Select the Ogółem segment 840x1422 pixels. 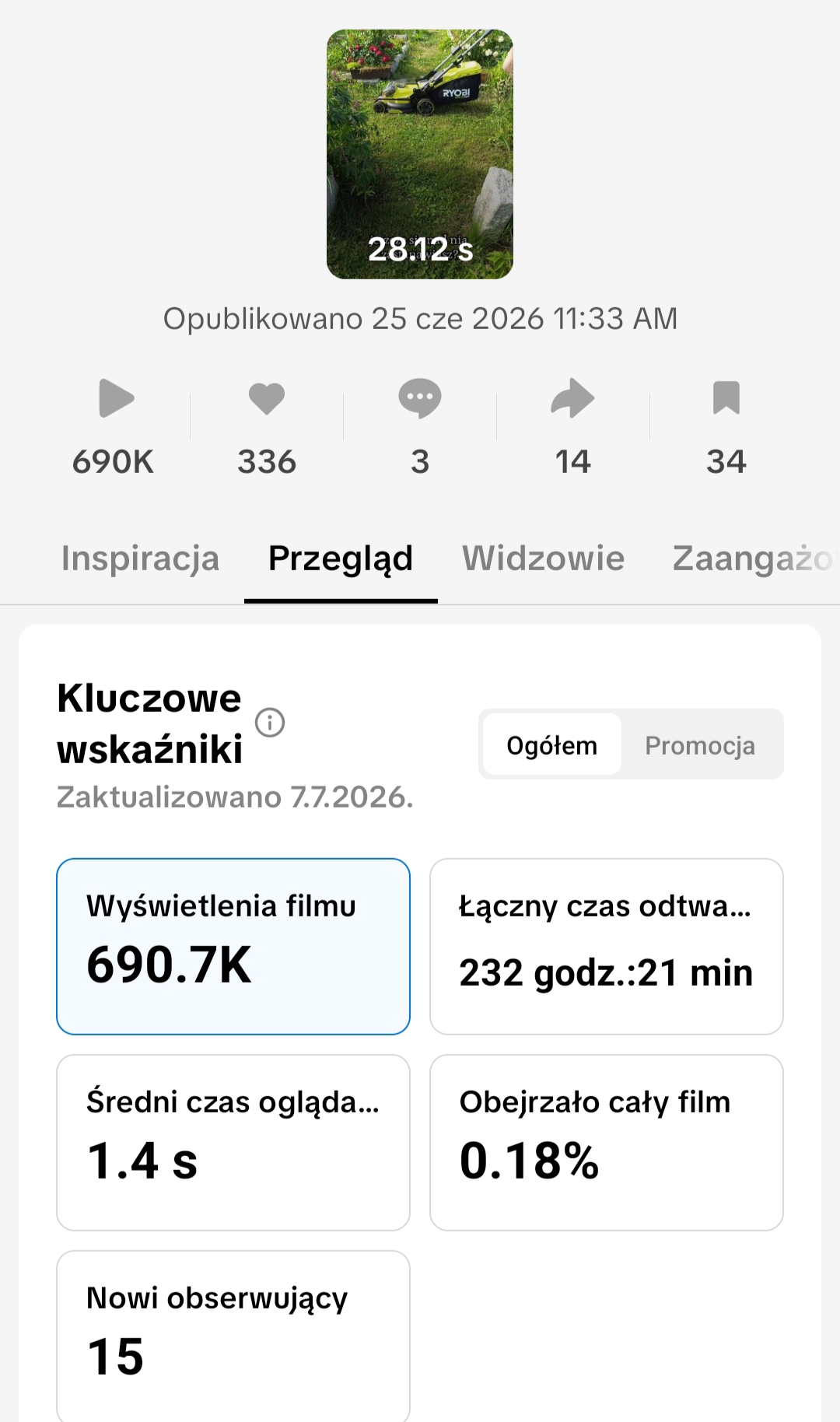click(552, 744)
